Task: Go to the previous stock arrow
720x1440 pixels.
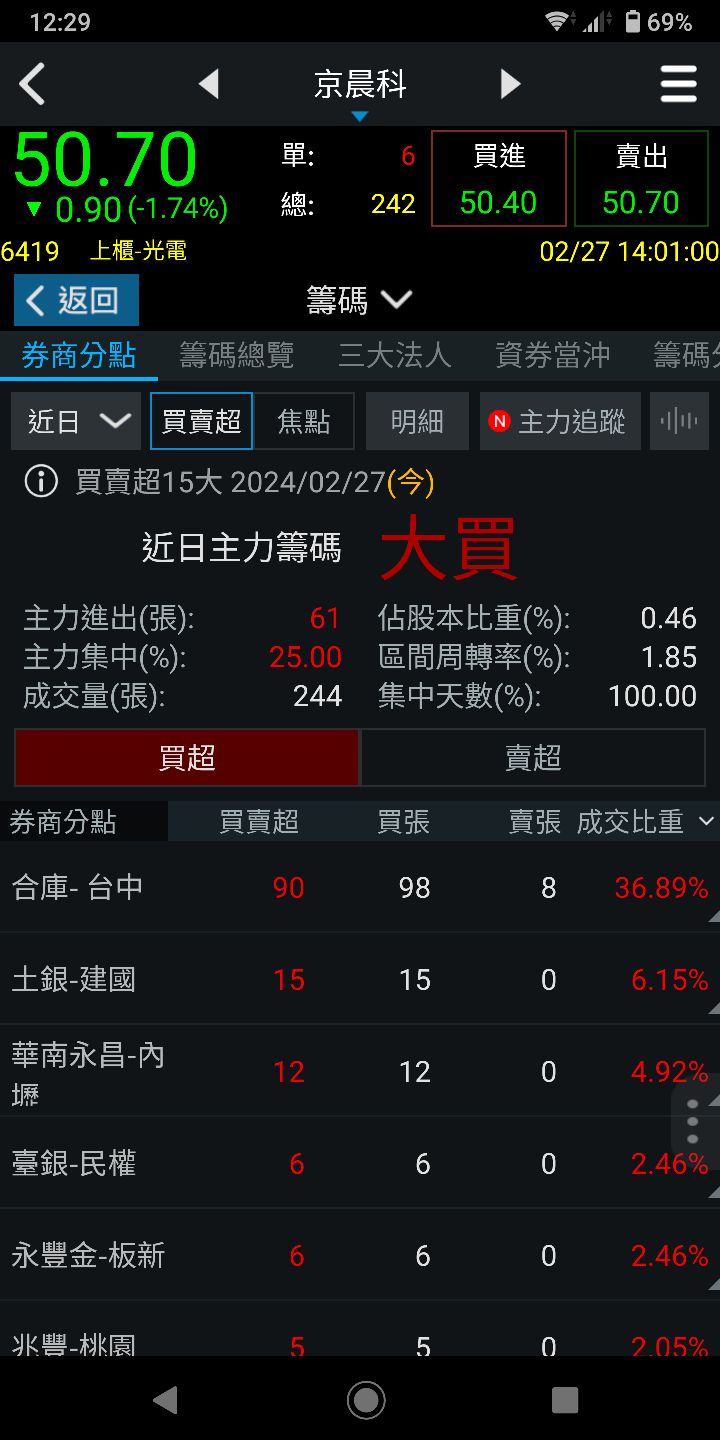Action: click(x=208, y=84)
